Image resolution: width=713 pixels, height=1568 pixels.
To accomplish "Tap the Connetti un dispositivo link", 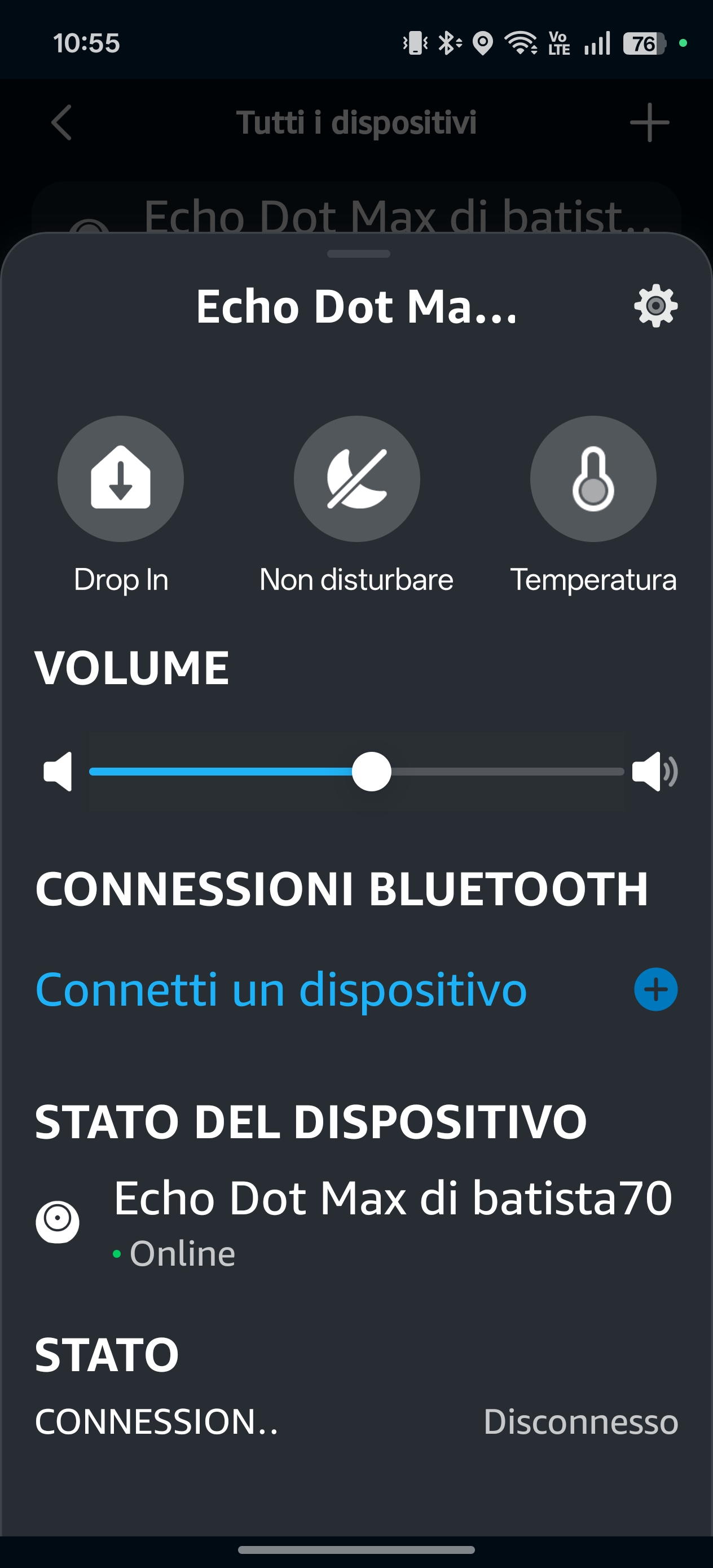I will click(x=281, y=990).
